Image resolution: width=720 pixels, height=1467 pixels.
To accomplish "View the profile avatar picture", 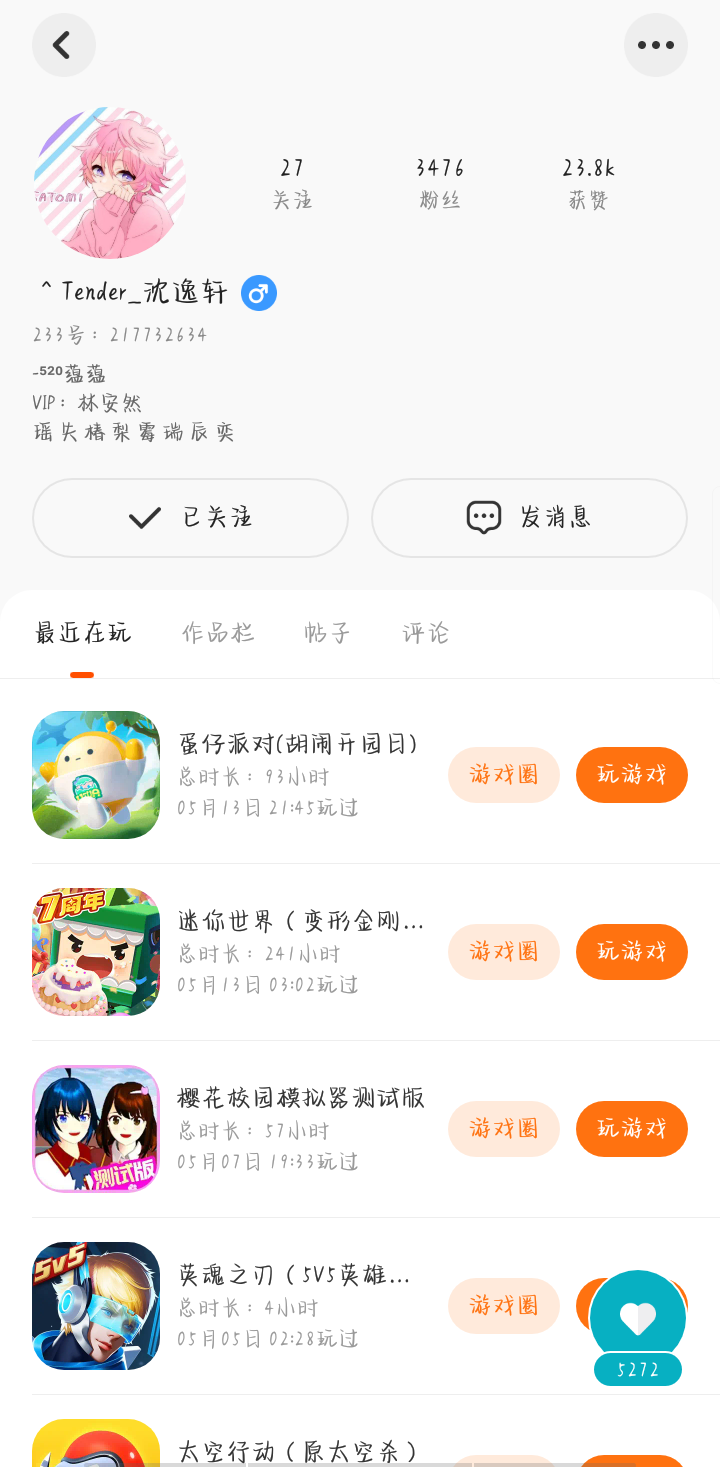I will [x=110, y=183].
